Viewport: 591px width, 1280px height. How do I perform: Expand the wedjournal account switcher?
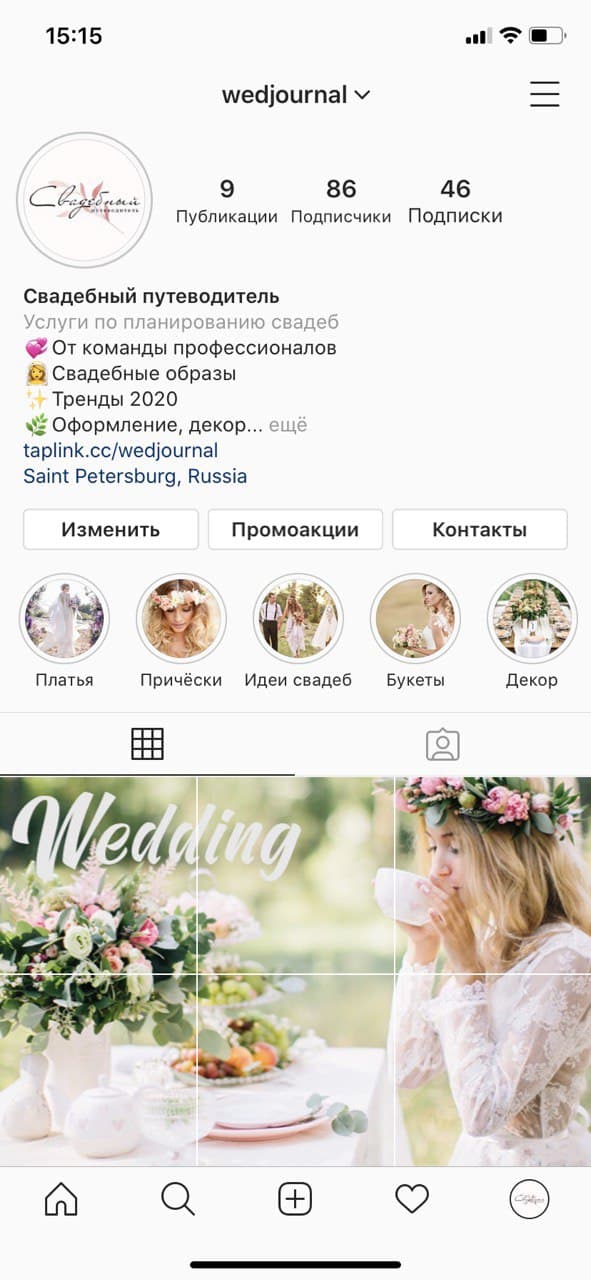click(296, 95)
